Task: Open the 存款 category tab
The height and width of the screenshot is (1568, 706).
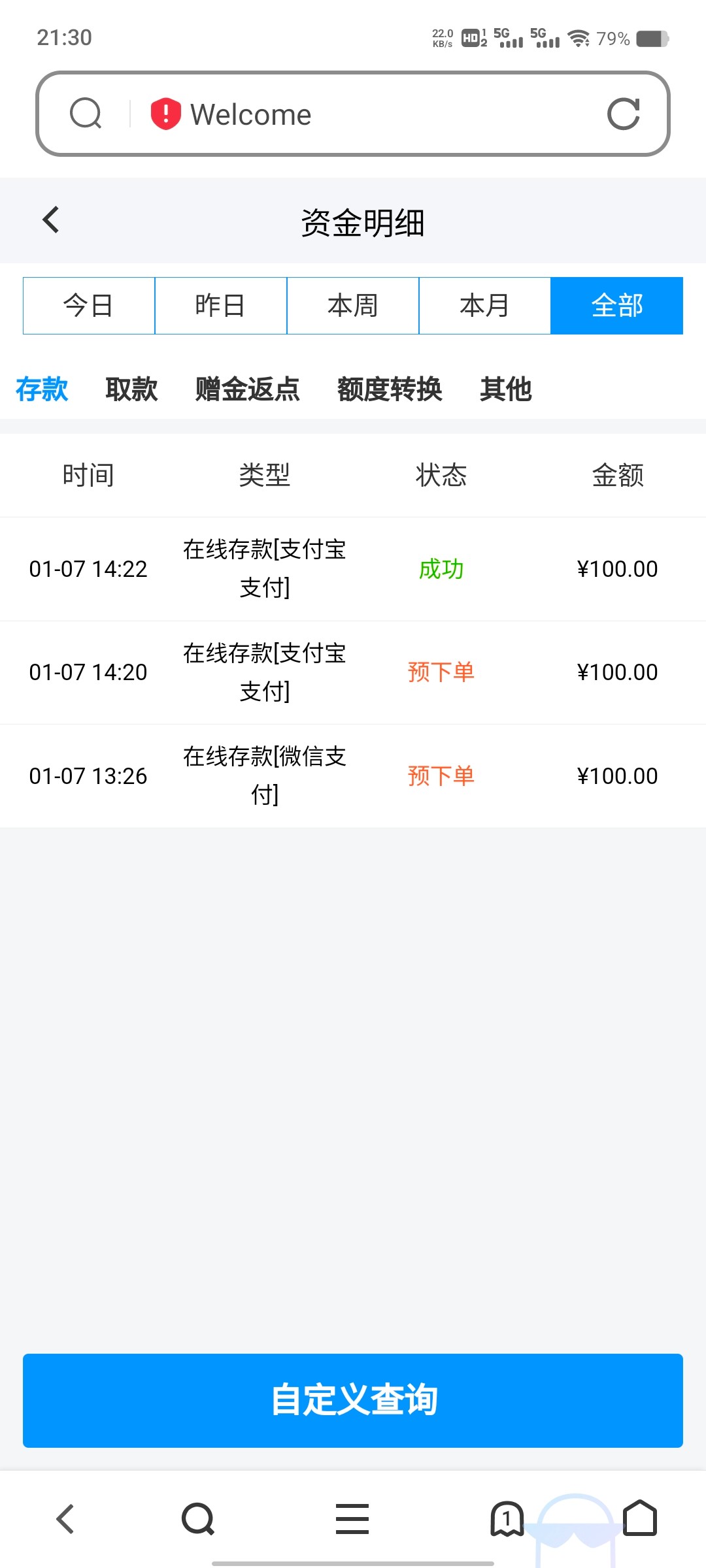Action: pyautogui.click(x=42, y=389)
